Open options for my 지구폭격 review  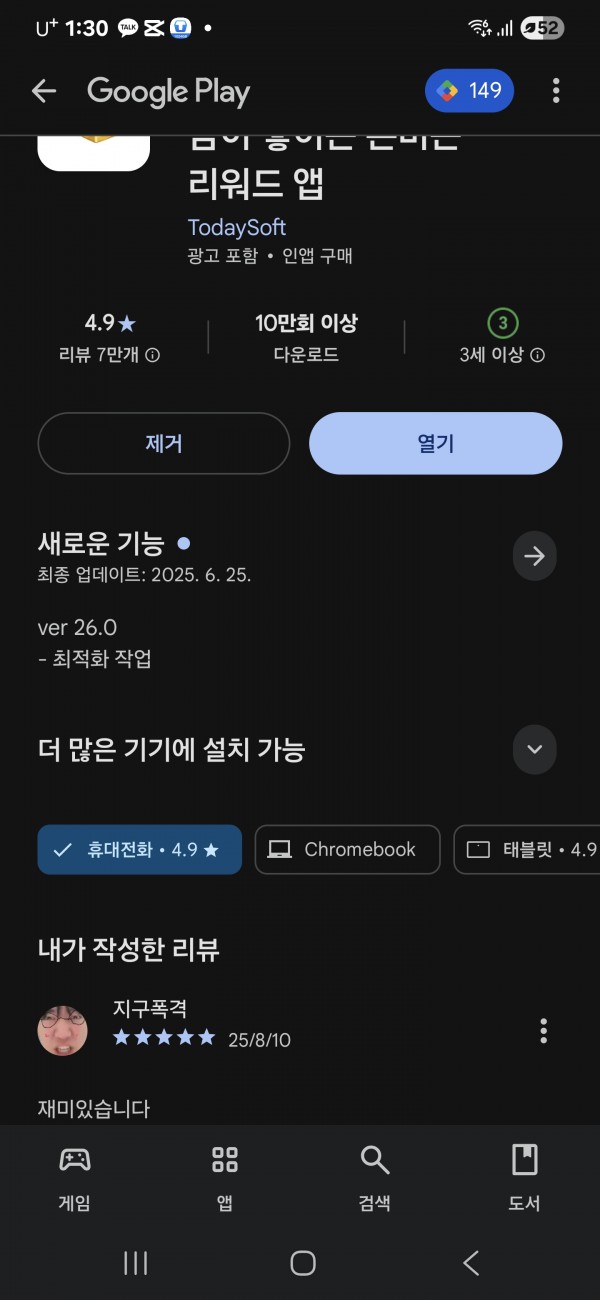[x=544, y=1030]
